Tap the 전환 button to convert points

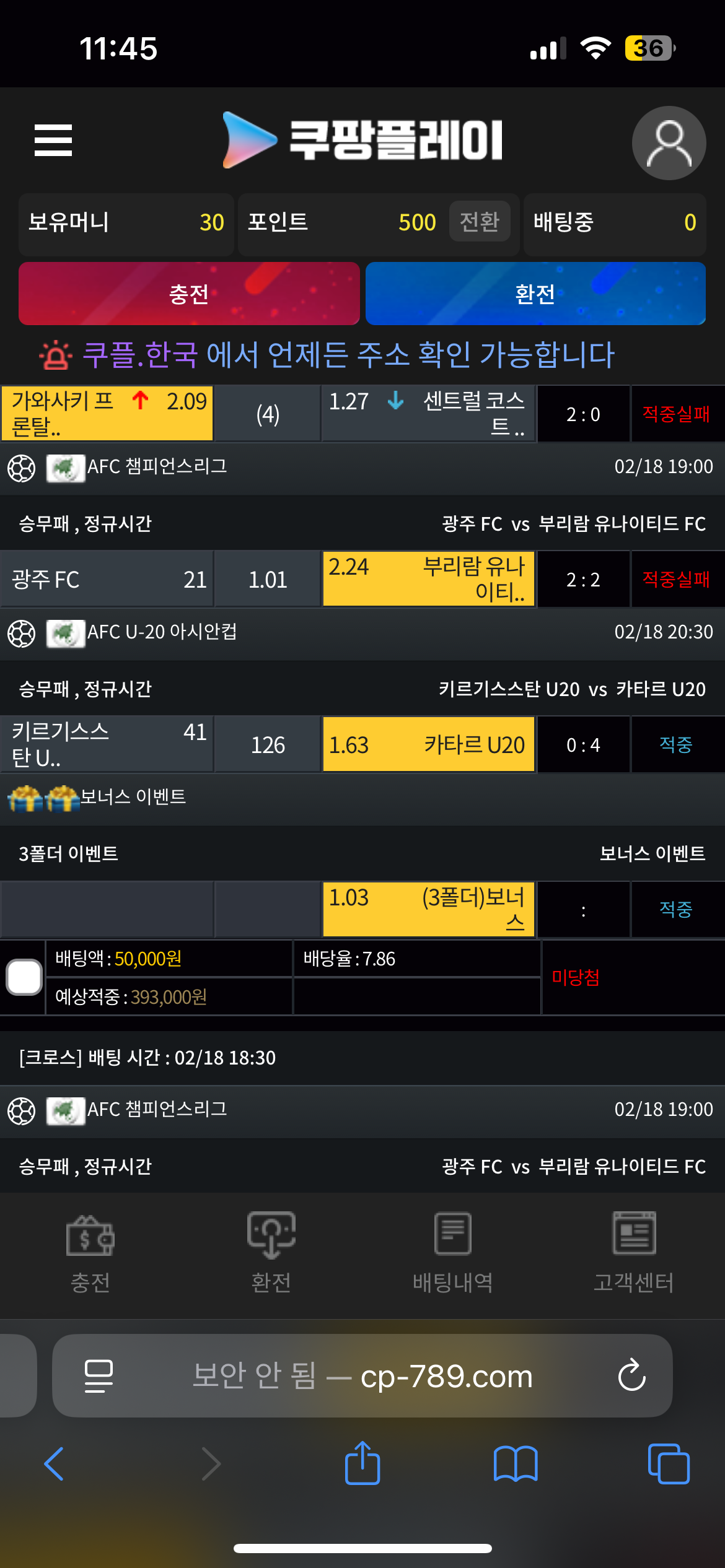click(x=480, y=221)
